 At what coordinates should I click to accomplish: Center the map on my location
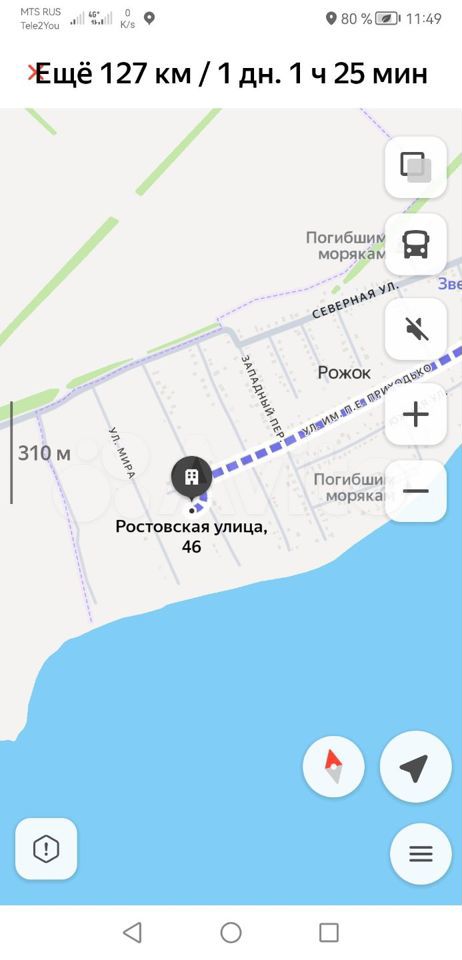(x=415, y=767)
